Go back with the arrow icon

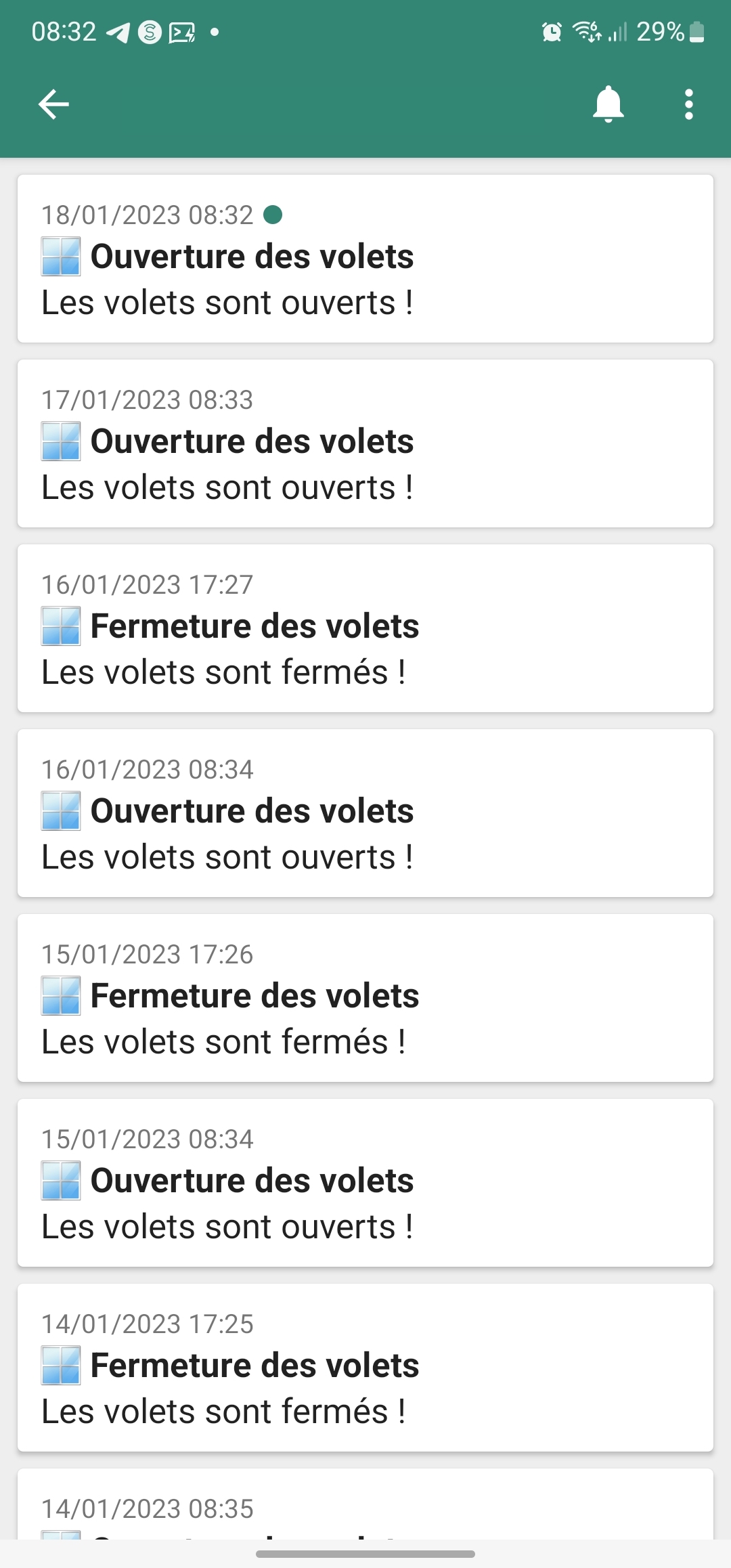pos(53,104)
